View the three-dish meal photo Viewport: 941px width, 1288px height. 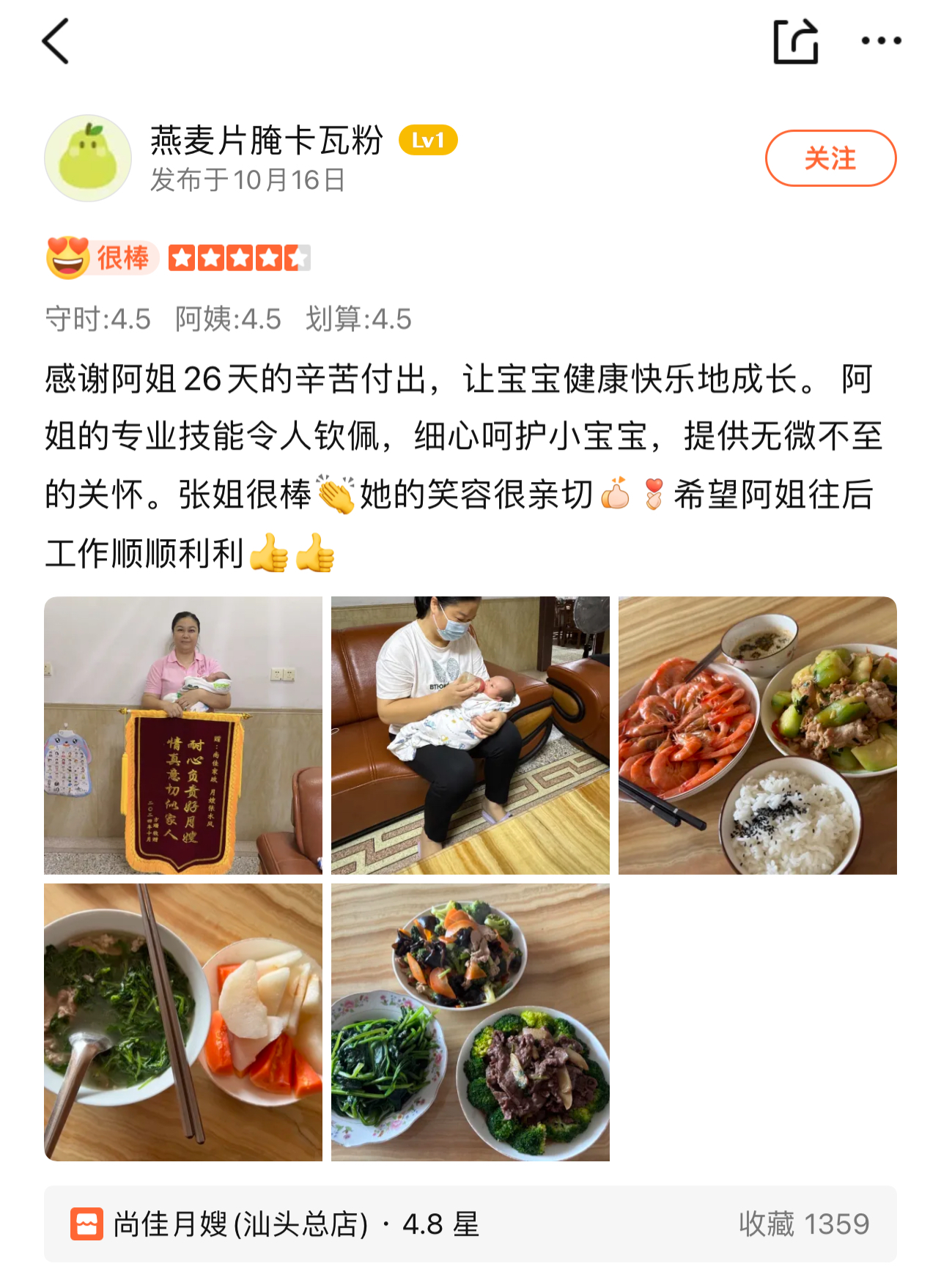click(471, 1022)
